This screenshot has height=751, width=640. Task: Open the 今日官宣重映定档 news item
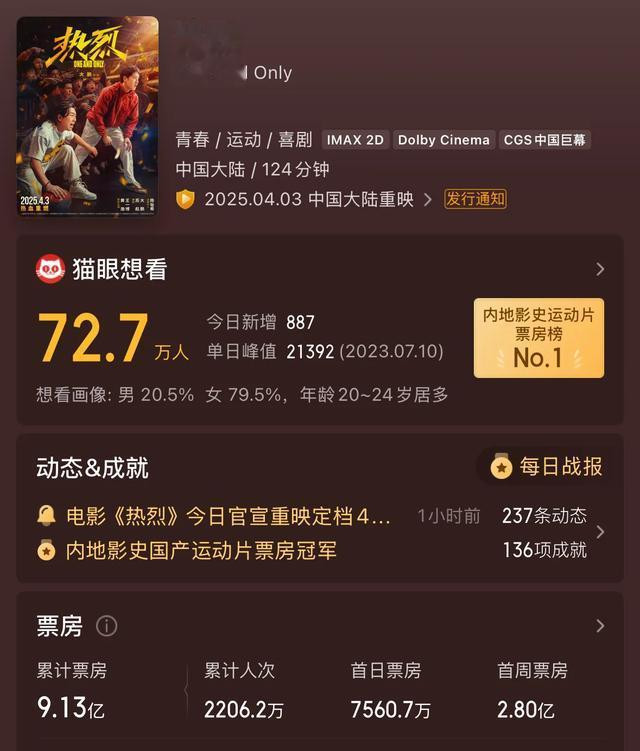click(x=228, y=516)
